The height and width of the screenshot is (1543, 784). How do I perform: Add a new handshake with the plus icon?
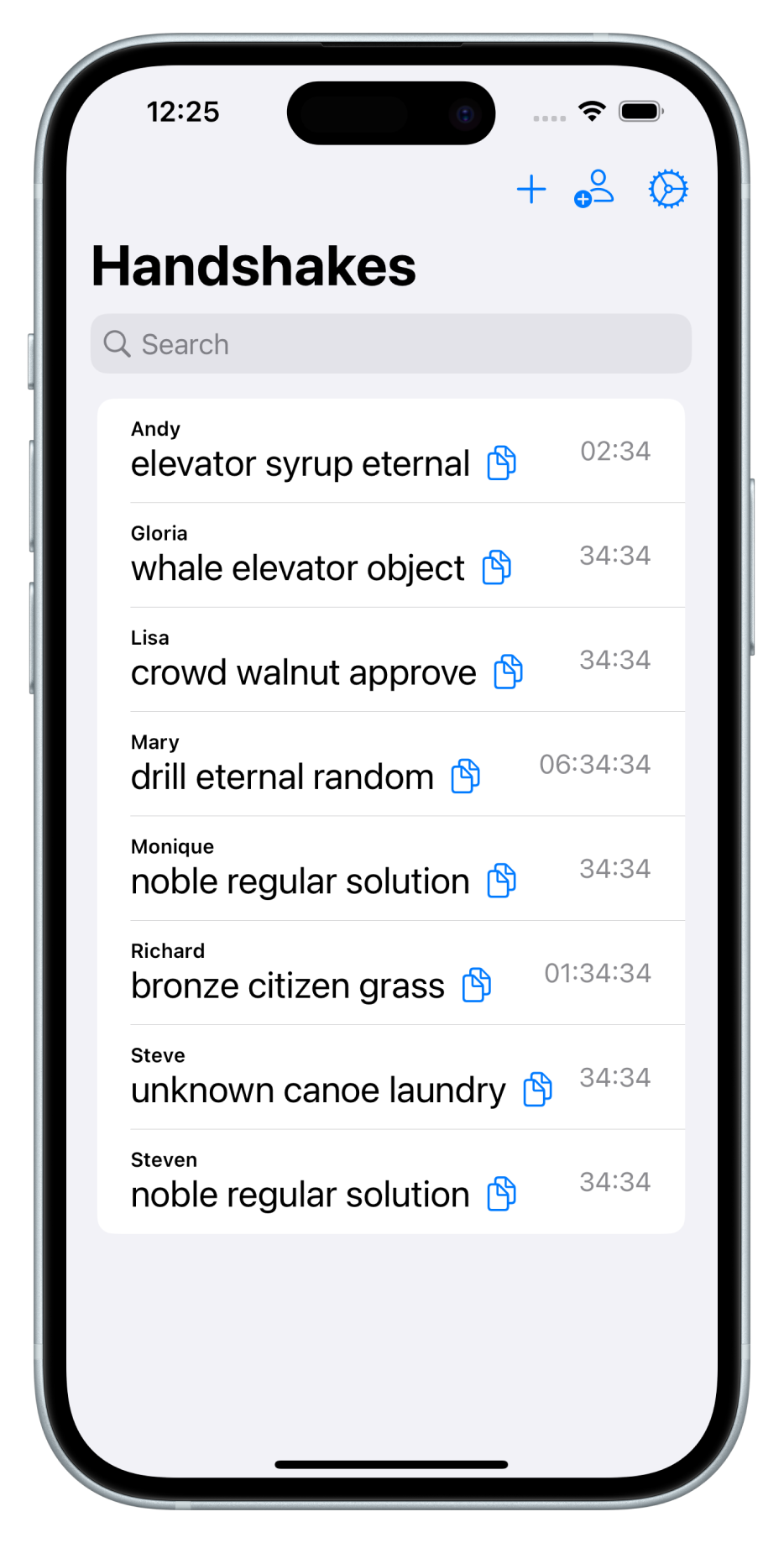pyautogui.click(x=531, y=190)
